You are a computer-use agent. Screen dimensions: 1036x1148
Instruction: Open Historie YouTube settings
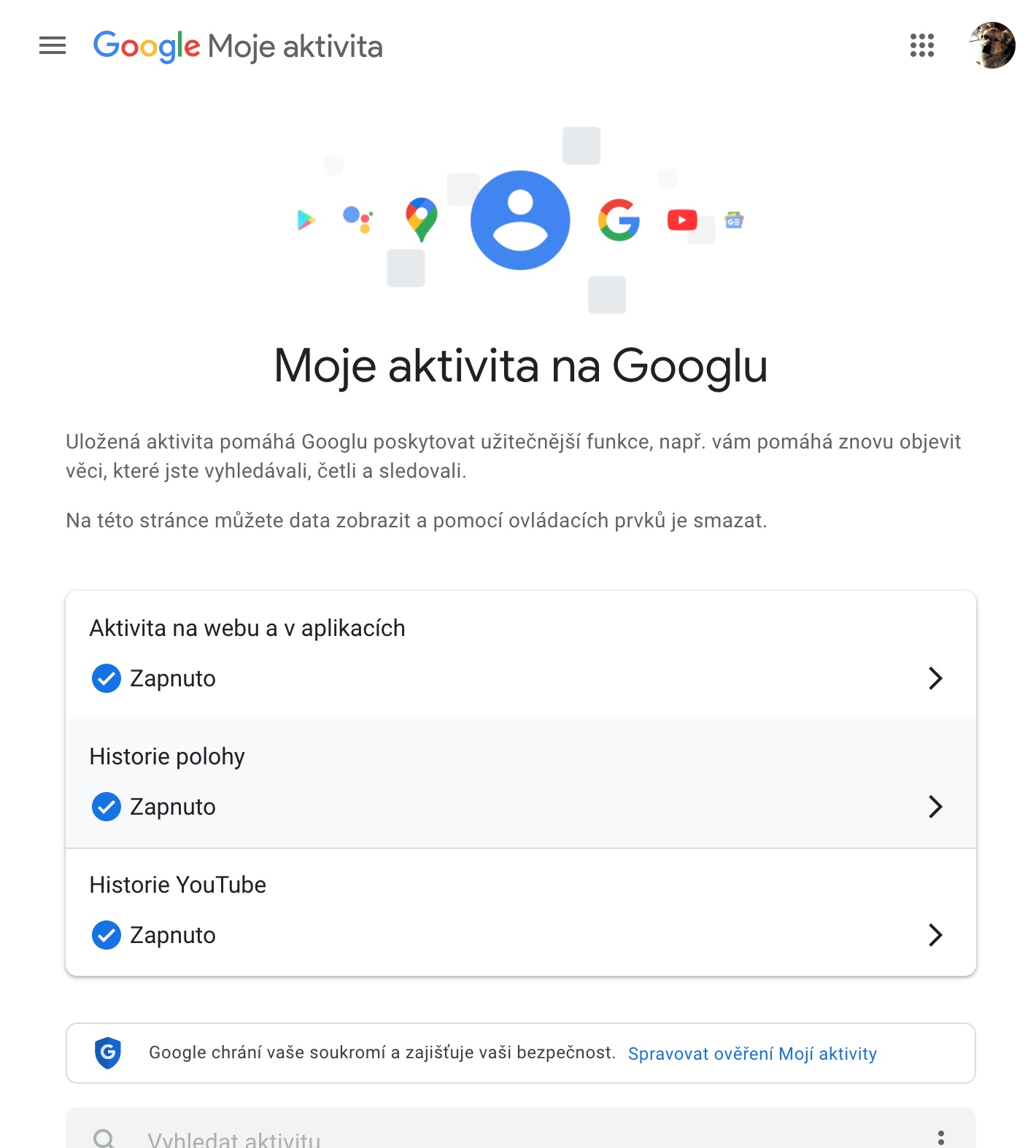click(x=520, y=912)
